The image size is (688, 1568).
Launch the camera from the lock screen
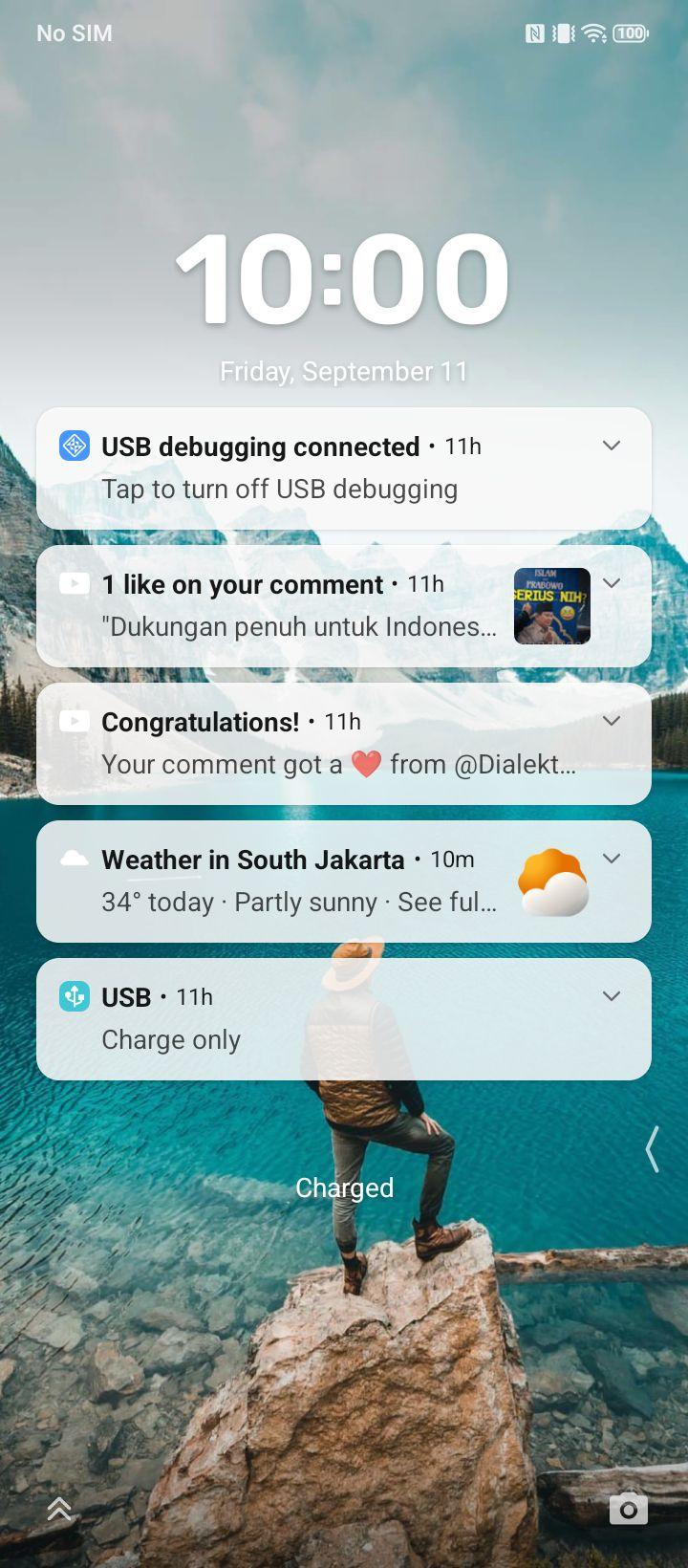(x=629, y=1509)
